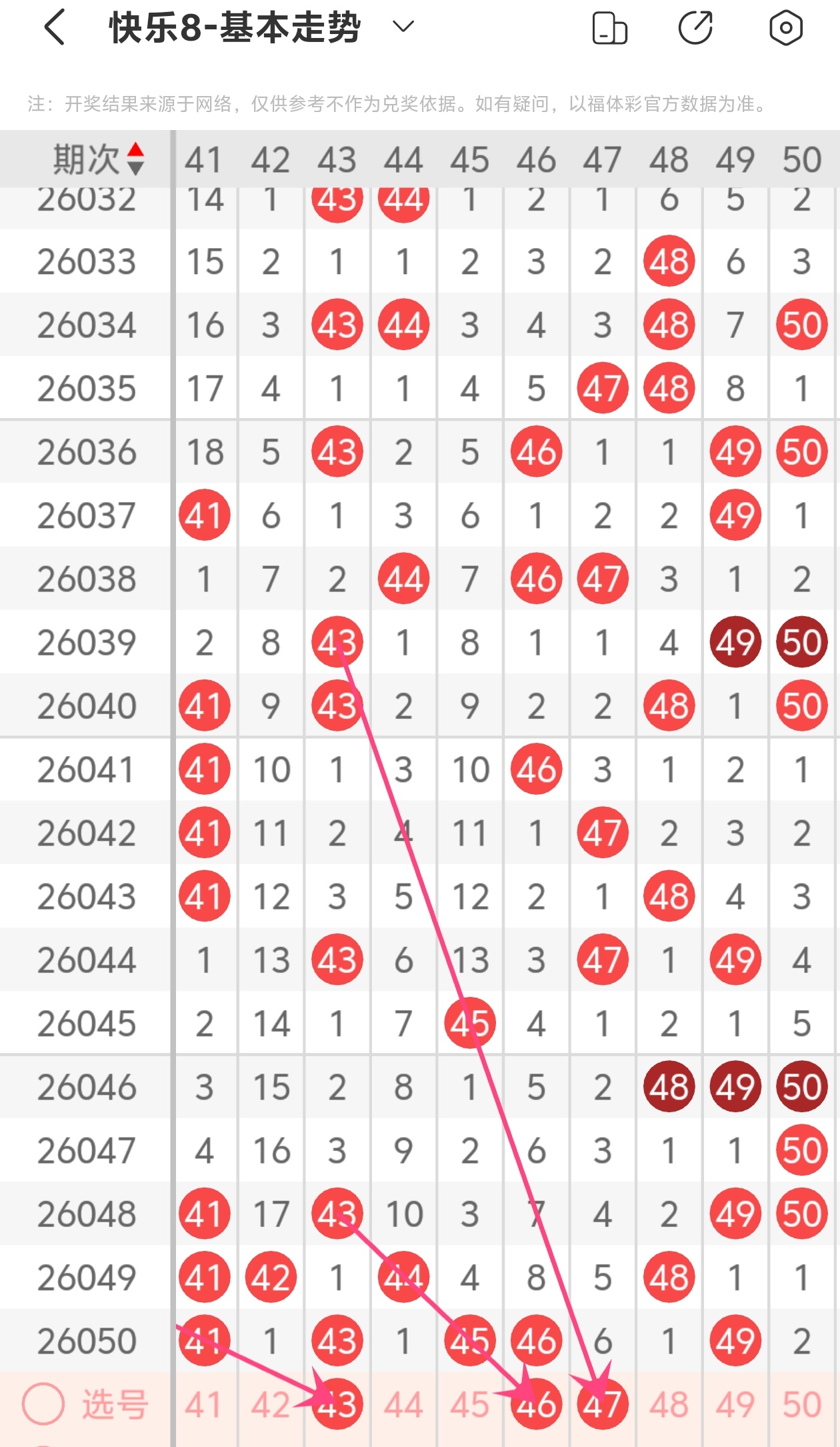Select number 48 in the 选号 row
Image resolution: width=840 pixels, height=1447 pixels.
(669, 1405)
